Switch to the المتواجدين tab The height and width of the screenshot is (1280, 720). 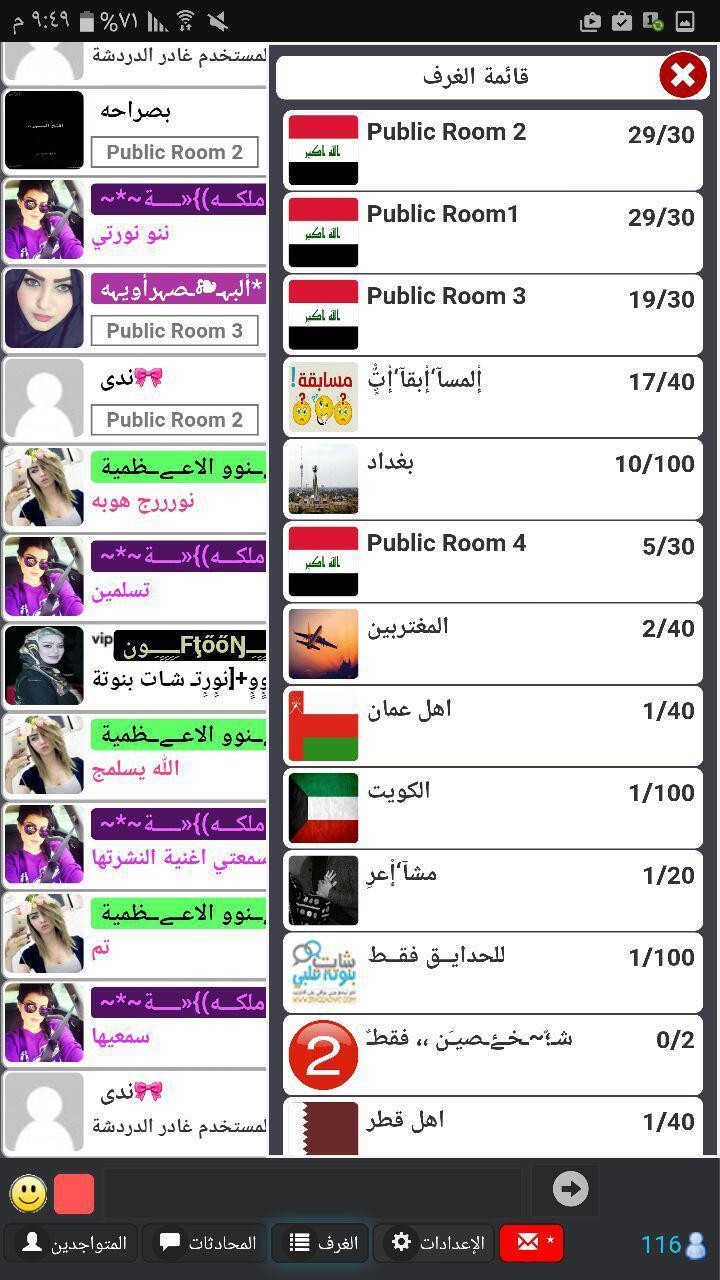tap(74, 1243)
